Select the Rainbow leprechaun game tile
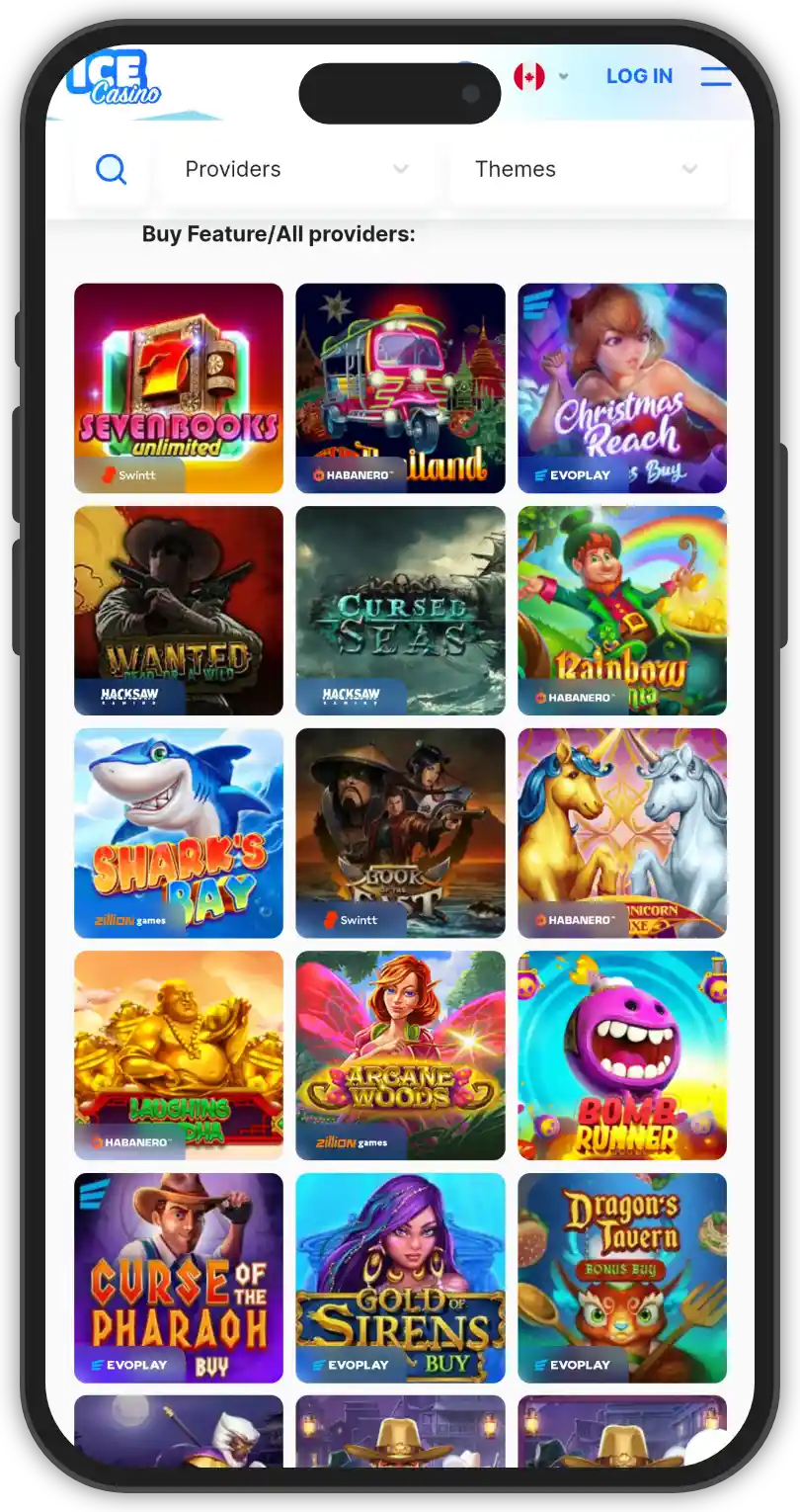This screenshot has width=800, height=1512. point(622,610)
